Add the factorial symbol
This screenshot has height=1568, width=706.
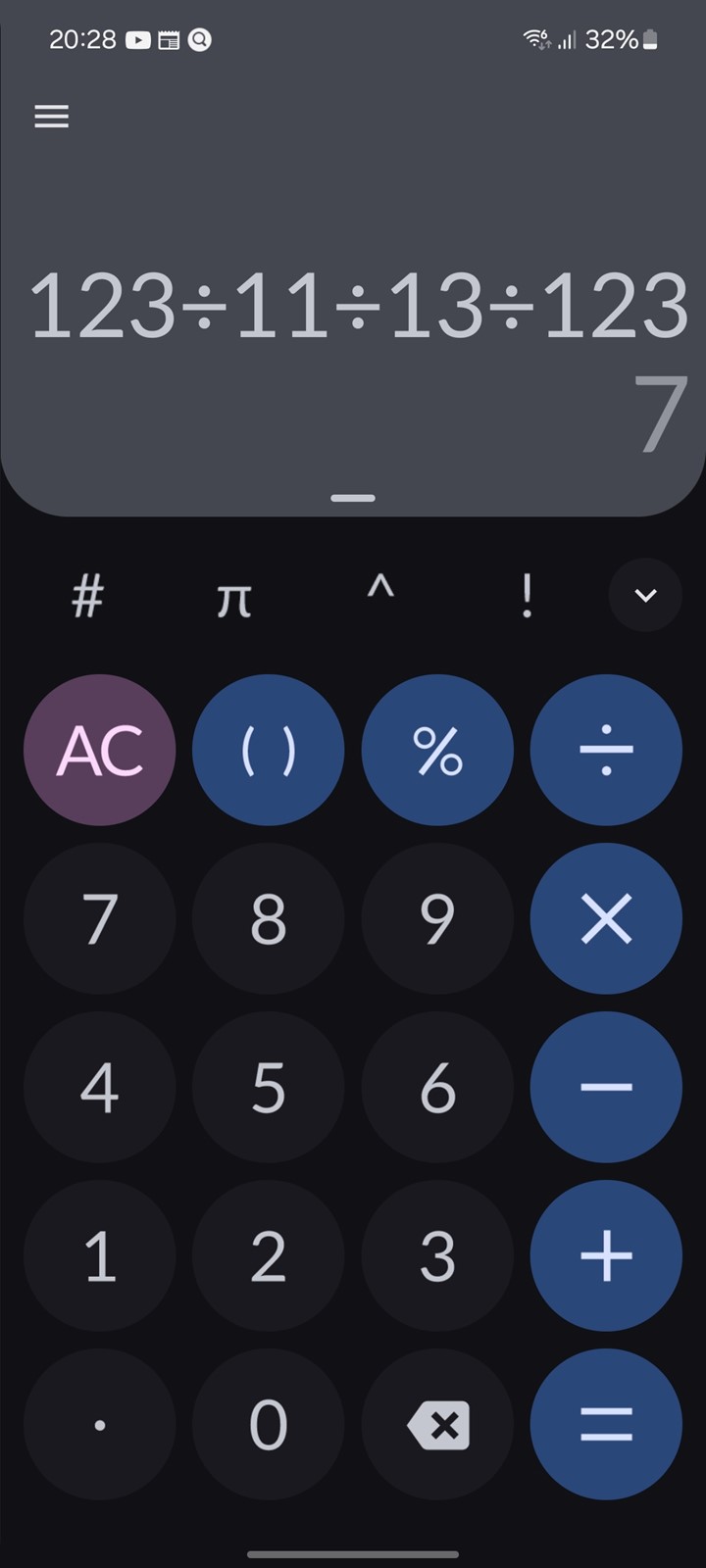point(528,595)
